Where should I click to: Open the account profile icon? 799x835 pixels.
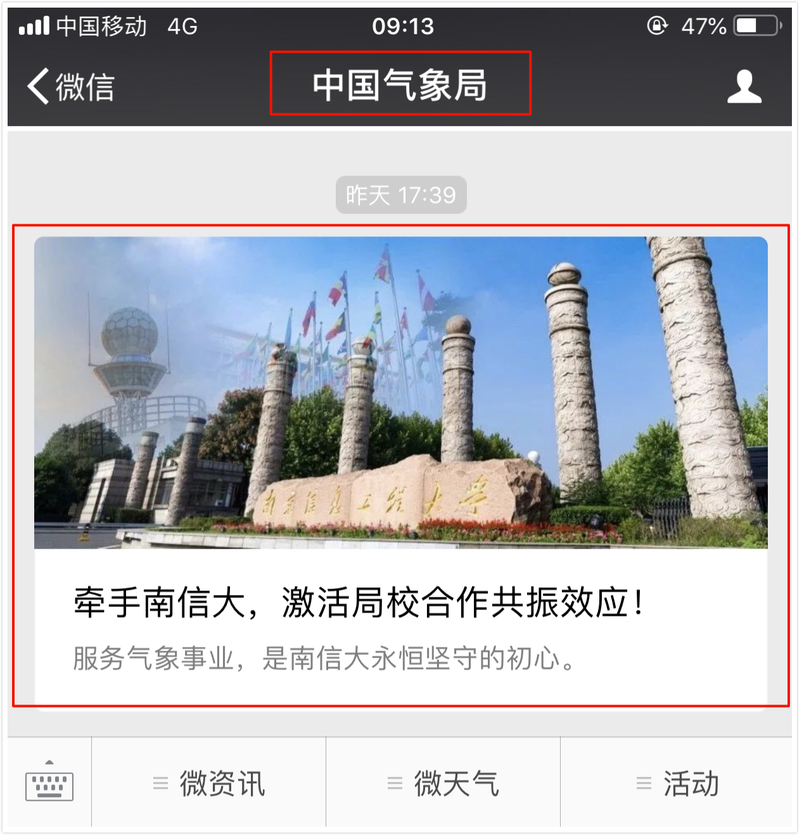click(744, 87)
